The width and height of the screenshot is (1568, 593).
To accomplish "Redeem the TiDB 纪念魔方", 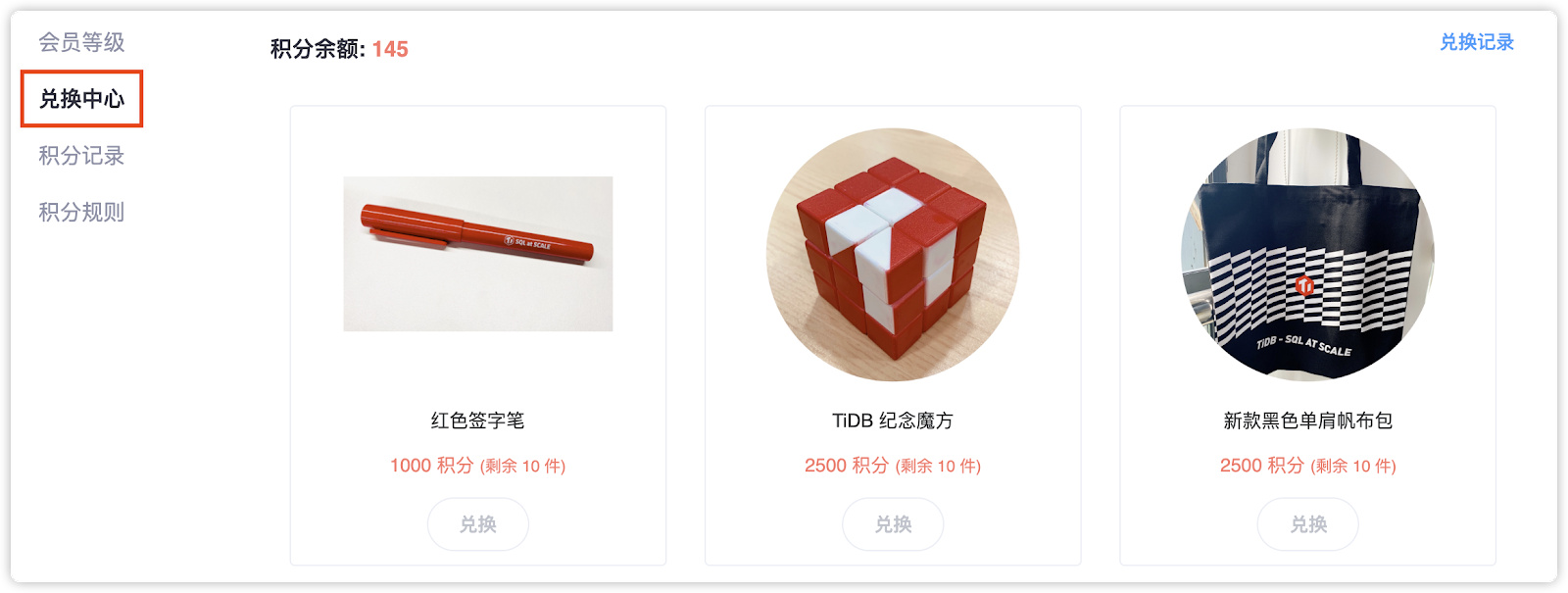I will (x=893, y=524).
